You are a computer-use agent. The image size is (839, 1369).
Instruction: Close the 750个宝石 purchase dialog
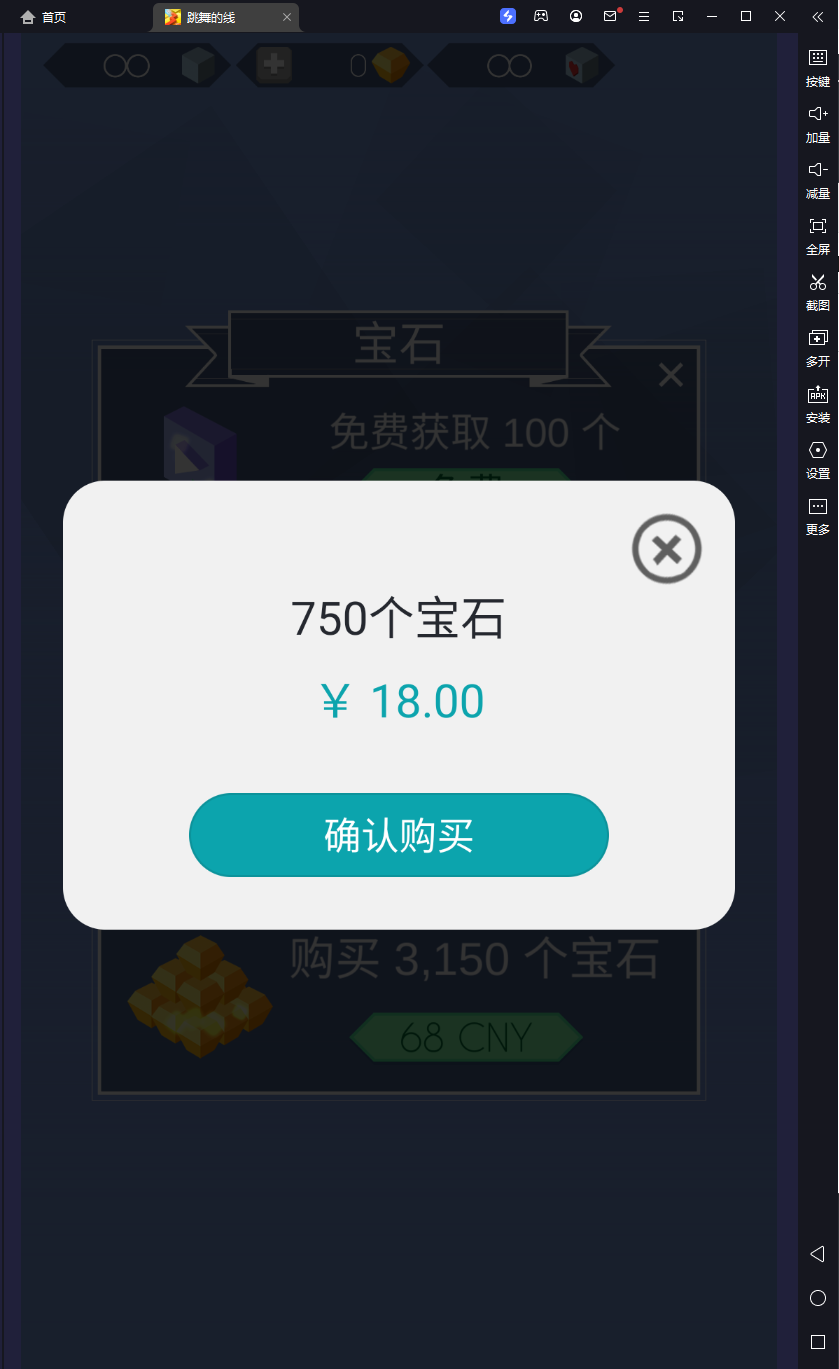pyautogui.click(x=666, y=549)
